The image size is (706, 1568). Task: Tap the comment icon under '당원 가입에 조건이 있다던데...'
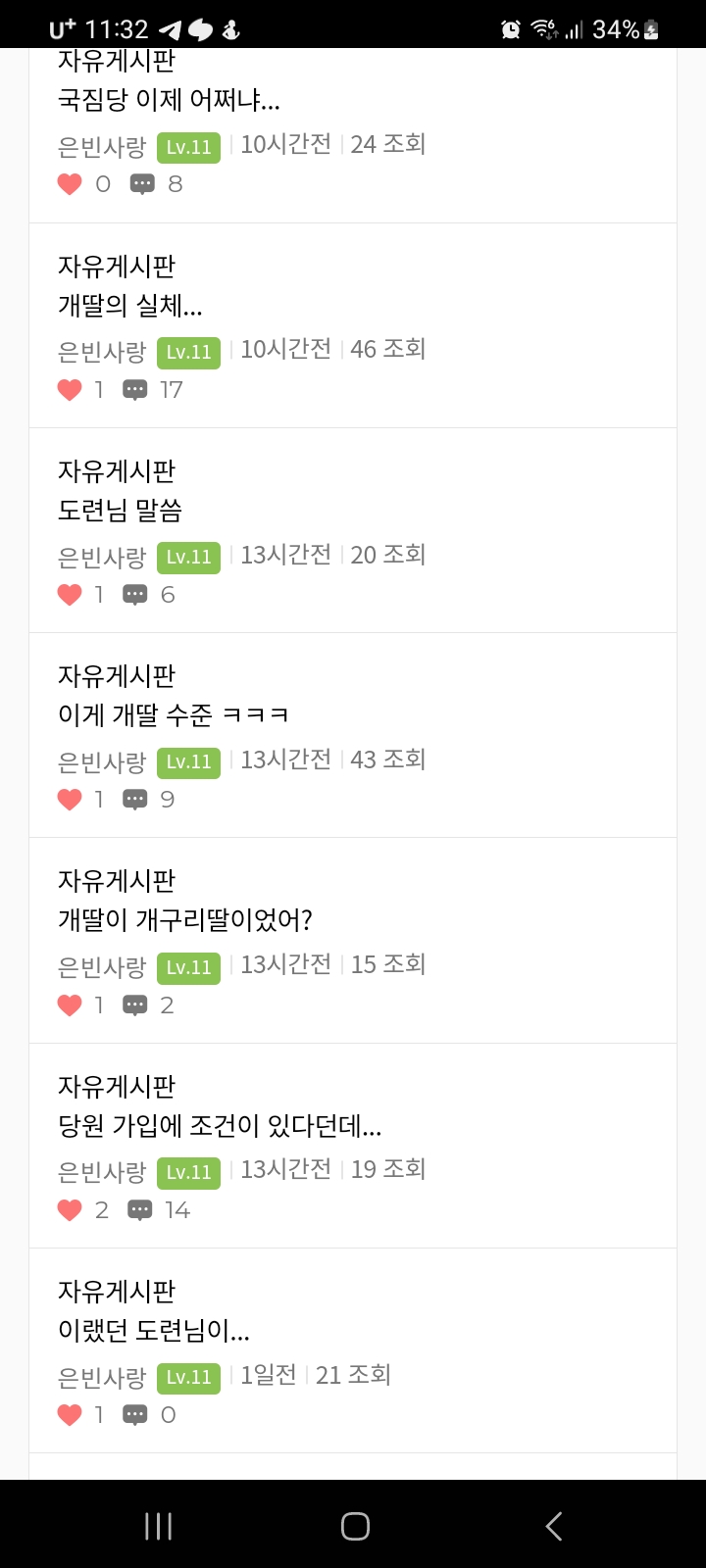[x=140, y=1210]
